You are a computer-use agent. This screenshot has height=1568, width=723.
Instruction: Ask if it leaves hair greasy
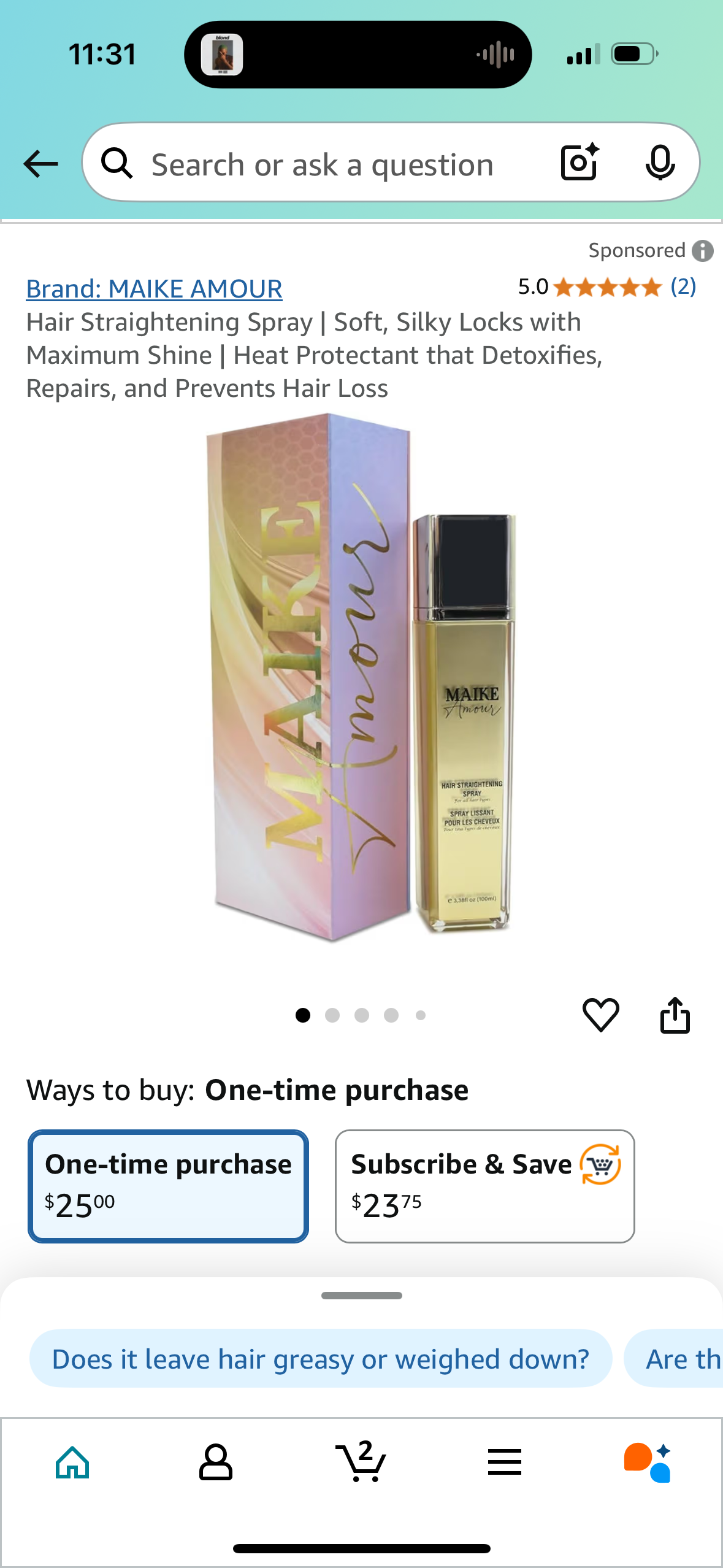pos(320,1359)
